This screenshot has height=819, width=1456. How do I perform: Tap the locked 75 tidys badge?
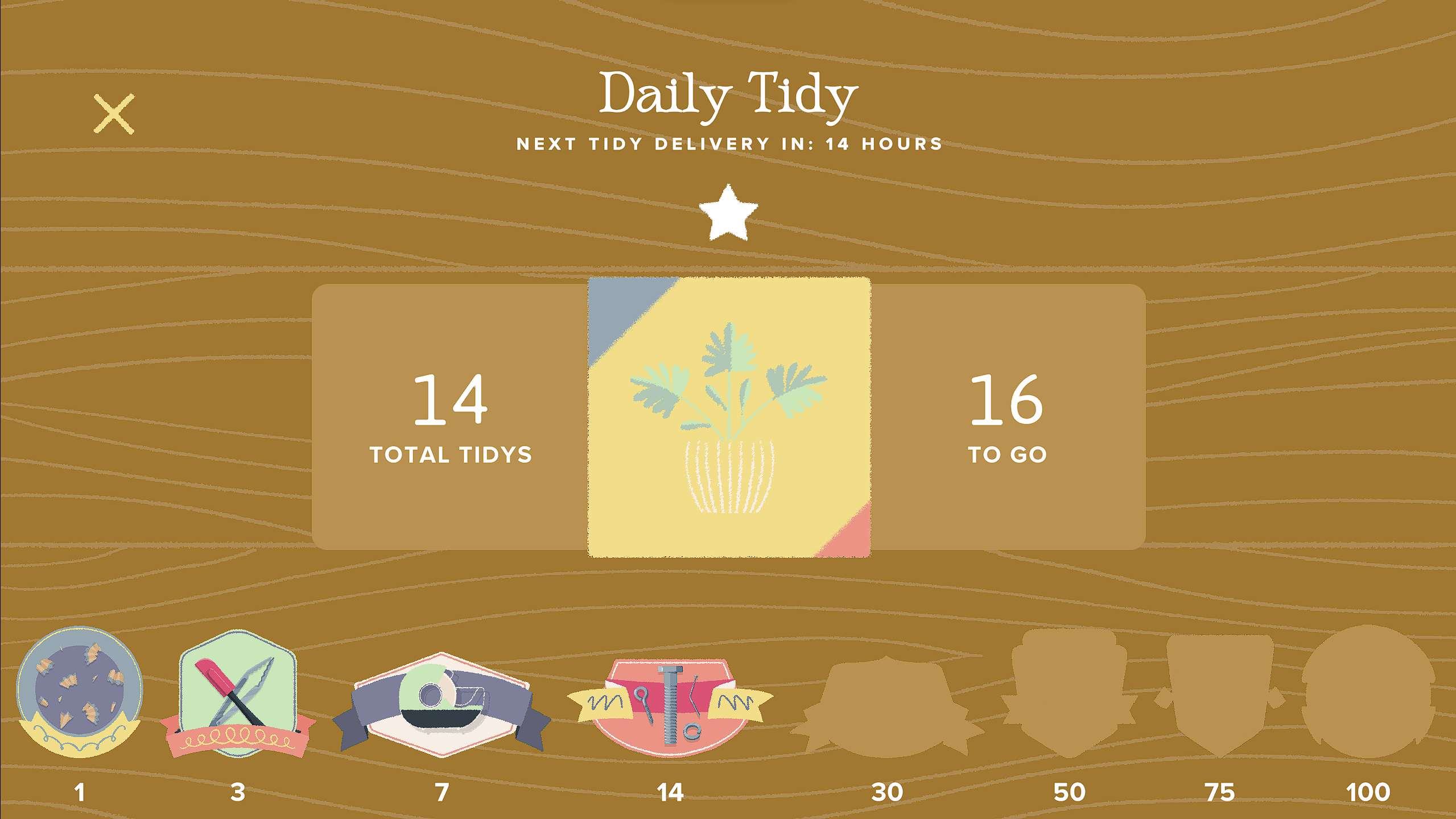click(x=1219, y=694)
